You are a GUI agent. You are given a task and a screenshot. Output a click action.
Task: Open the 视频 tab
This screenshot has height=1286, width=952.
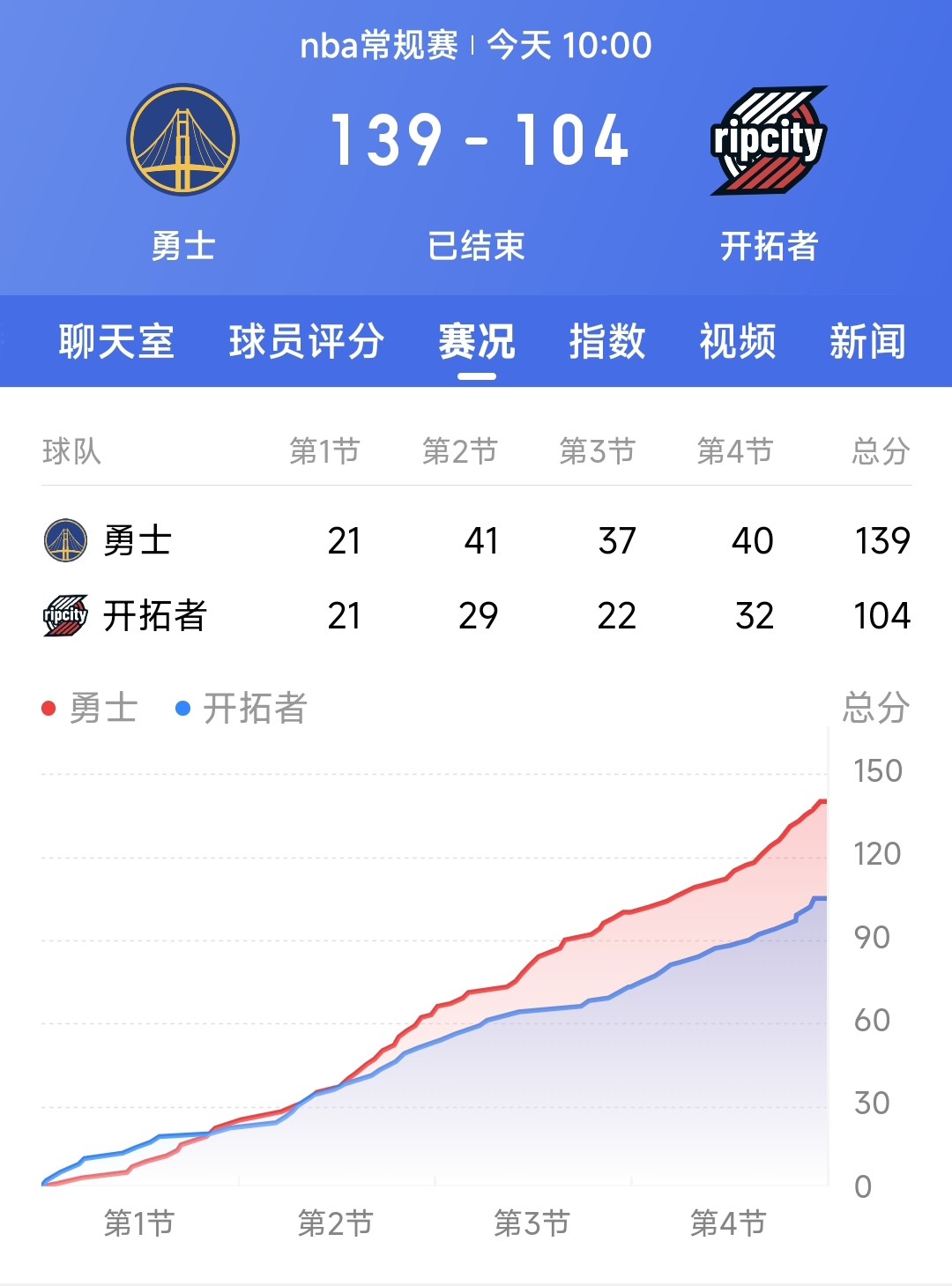click(x=738, y=341)
